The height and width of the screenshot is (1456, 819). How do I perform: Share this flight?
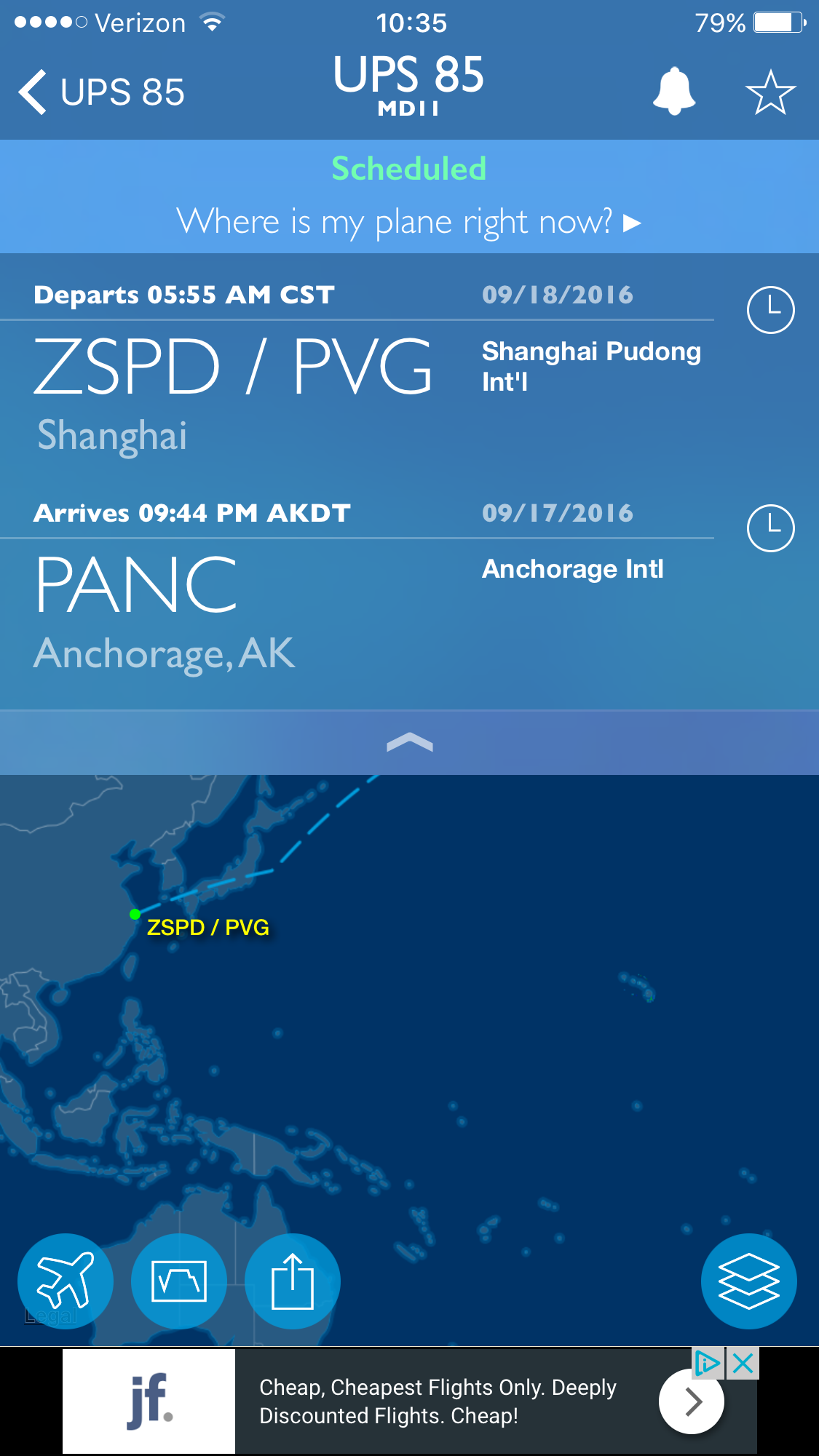pyautogui.click(x=293, y=1281)
